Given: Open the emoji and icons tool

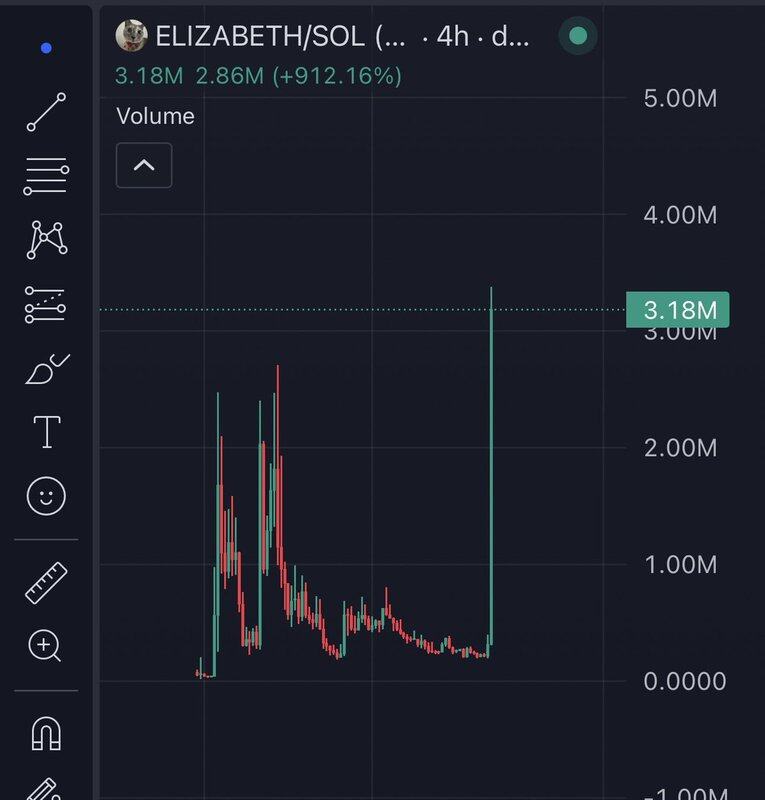Looking at the screenshot, I should coord(46,496).
